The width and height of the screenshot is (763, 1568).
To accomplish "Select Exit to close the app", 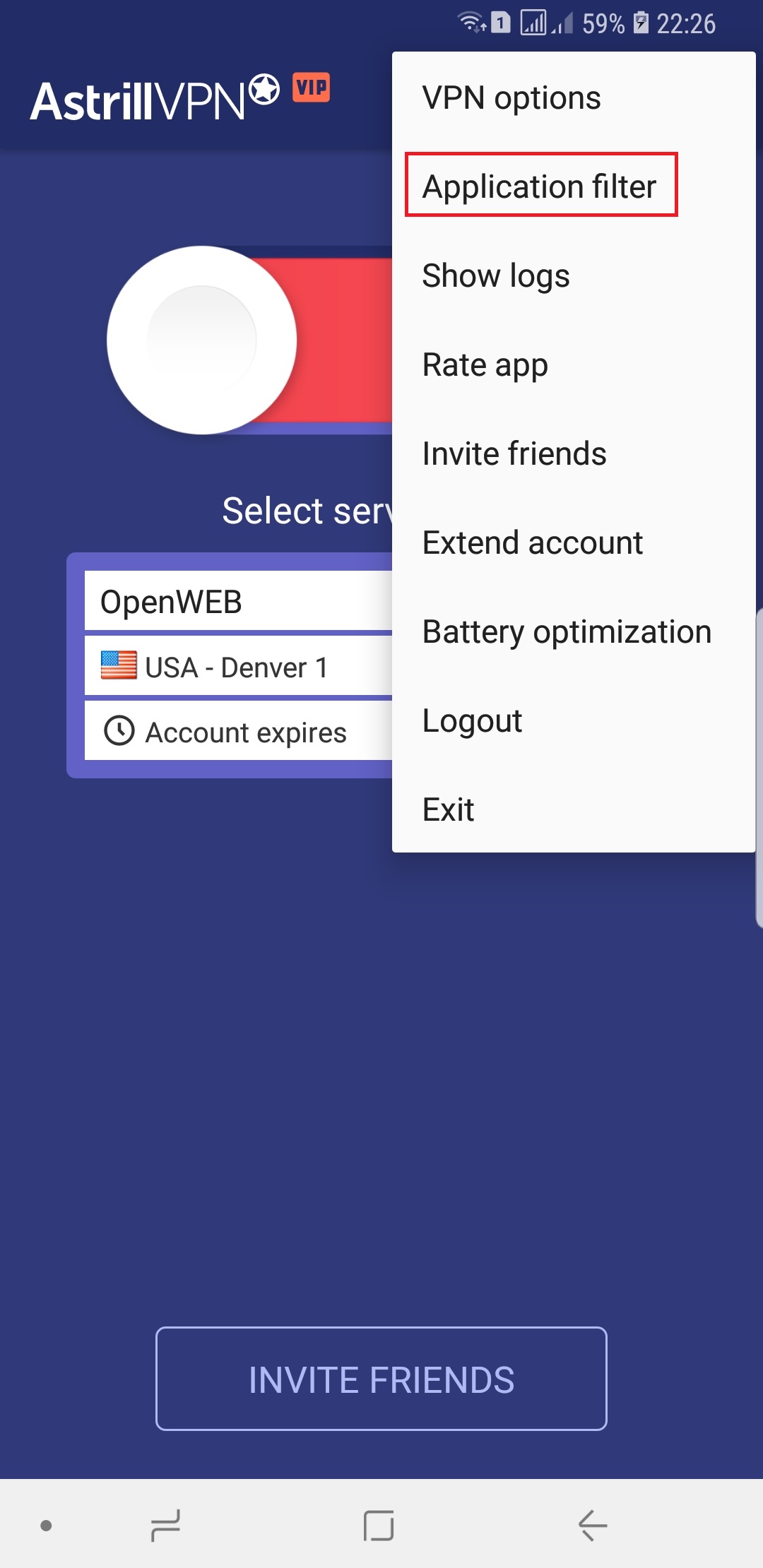I will [574, 809].
